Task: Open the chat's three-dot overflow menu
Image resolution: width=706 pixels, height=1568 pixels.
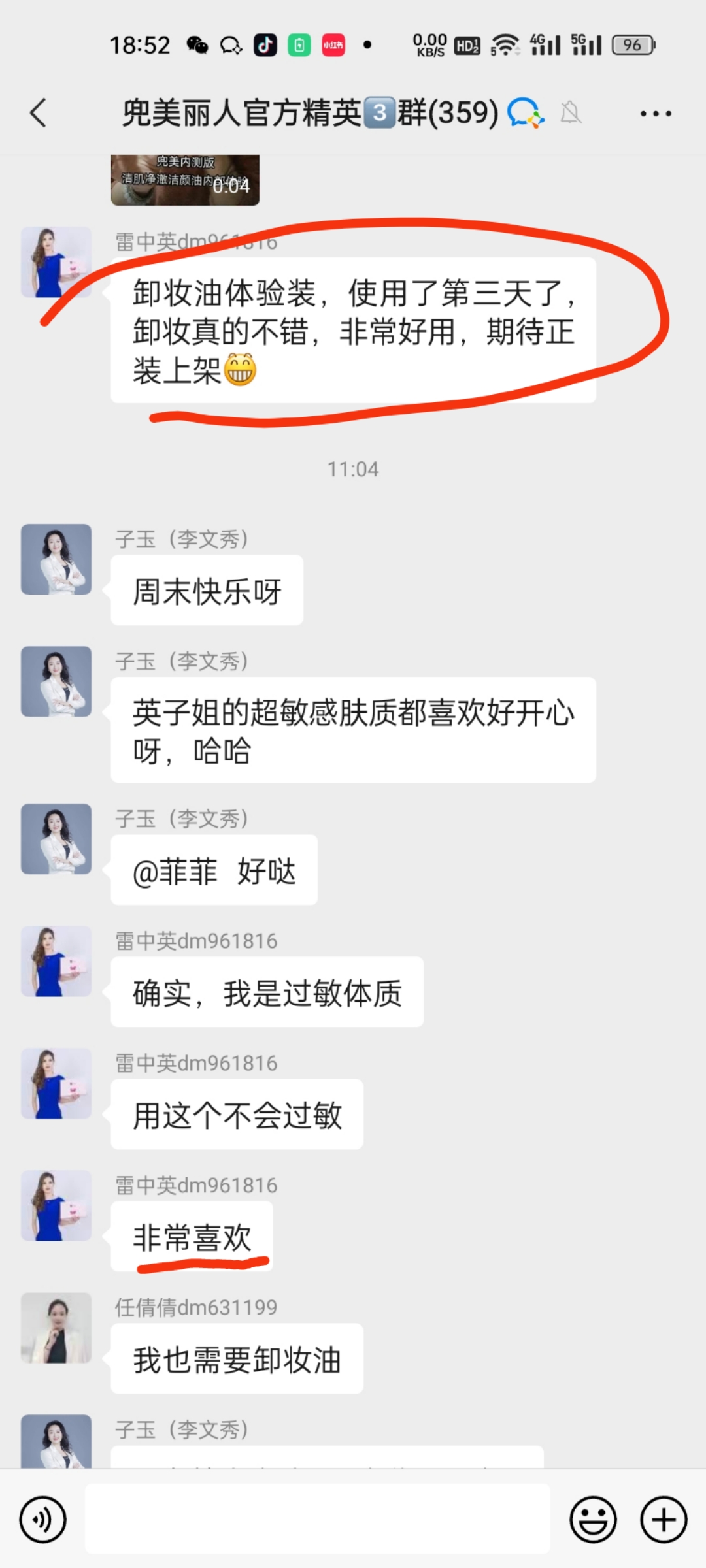Action: (x=655, y=114)
